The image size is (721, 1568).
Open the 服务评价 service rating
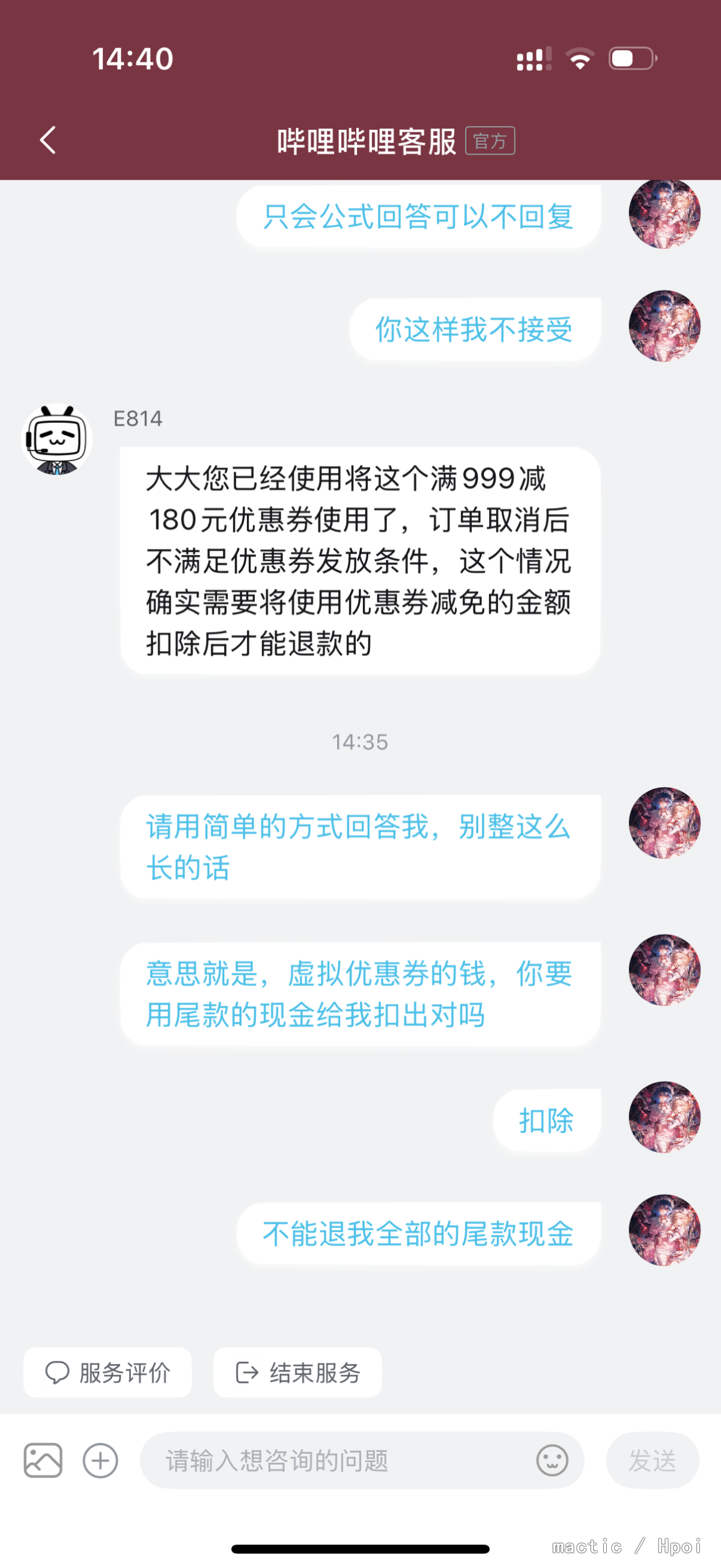click(x=108, y=1372)
